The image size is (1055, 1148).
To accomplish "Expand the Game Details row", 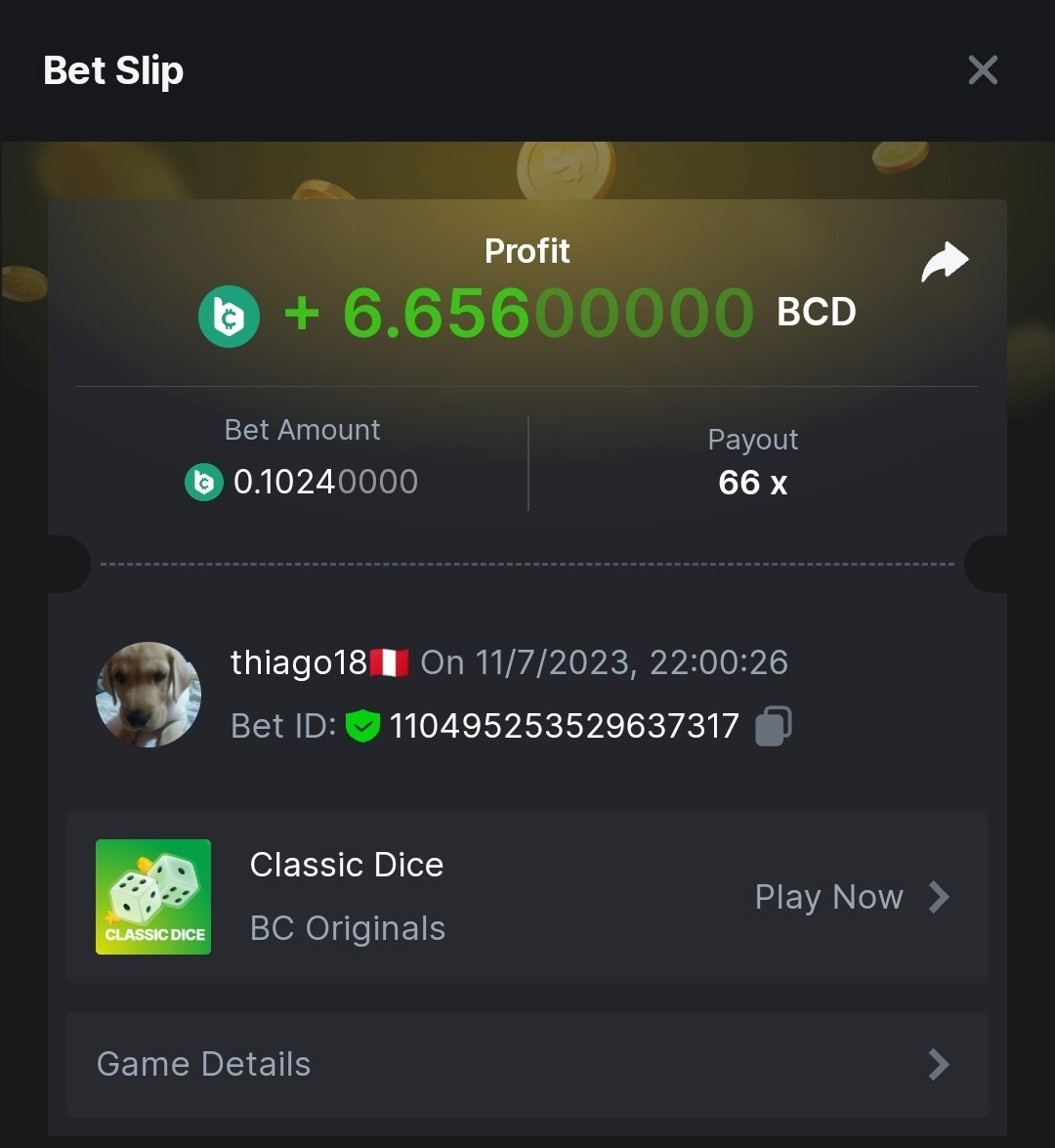I will (527, 1064).
